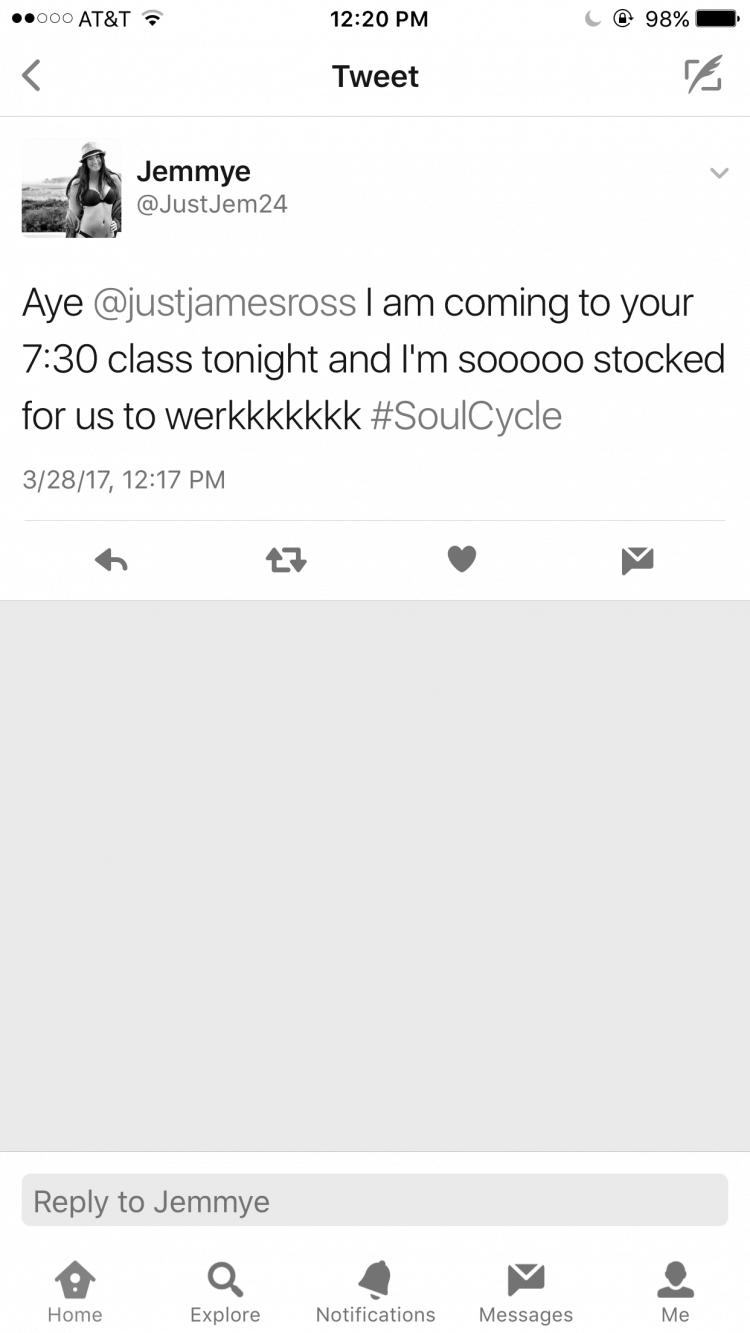Viewport: 750px width, 1333px height.
Task: Open Jemmye's profile picture
Action: click(x=71, y=188)
